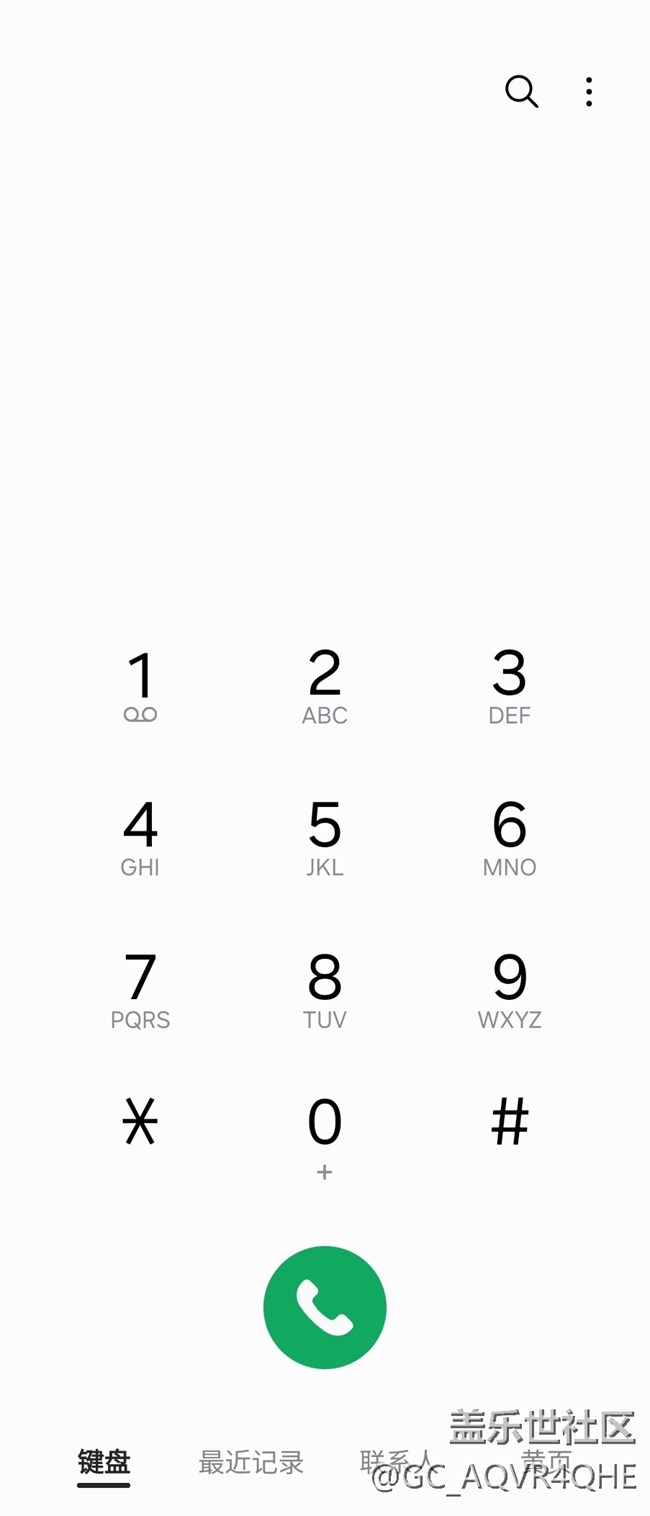The image size is (650, 1516).
Task: Enter digit 9 on the keypad
Action: pyautogui.click(x=509, y=990)
